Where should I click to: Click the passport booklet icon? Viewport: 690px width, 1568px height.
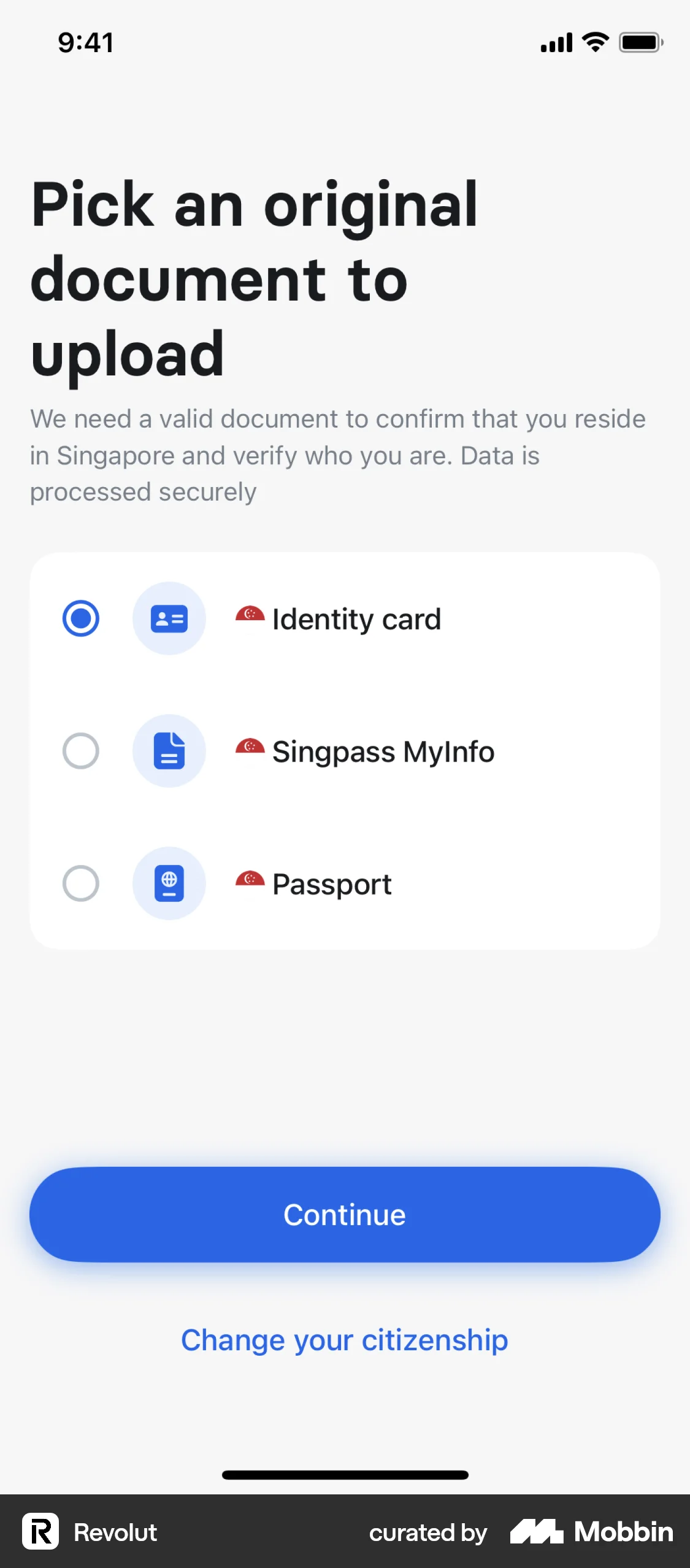[169, 883]
